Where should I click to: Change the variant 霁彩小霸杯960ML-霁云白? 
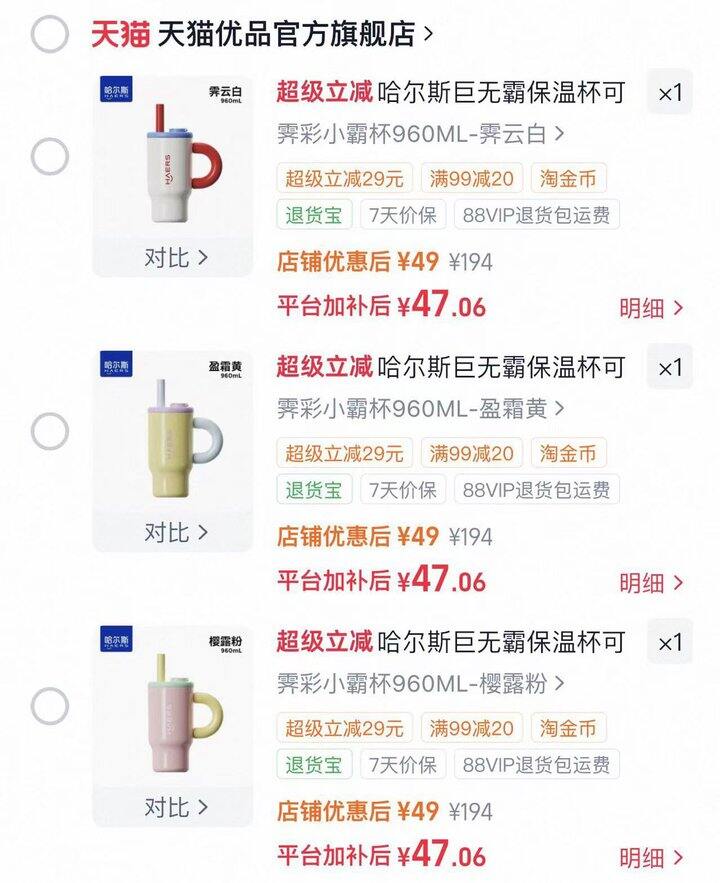click(x=420, y=133)
